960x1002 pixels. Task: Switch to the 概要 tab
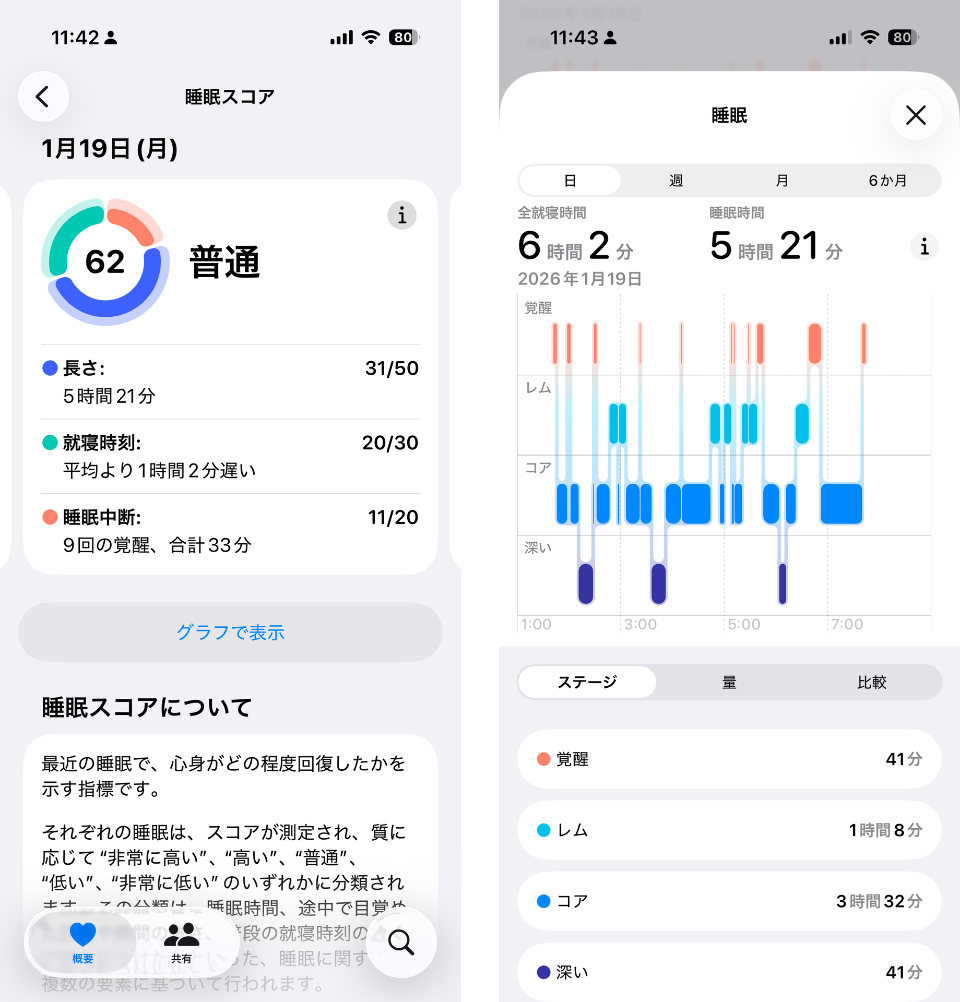[83, 943]
